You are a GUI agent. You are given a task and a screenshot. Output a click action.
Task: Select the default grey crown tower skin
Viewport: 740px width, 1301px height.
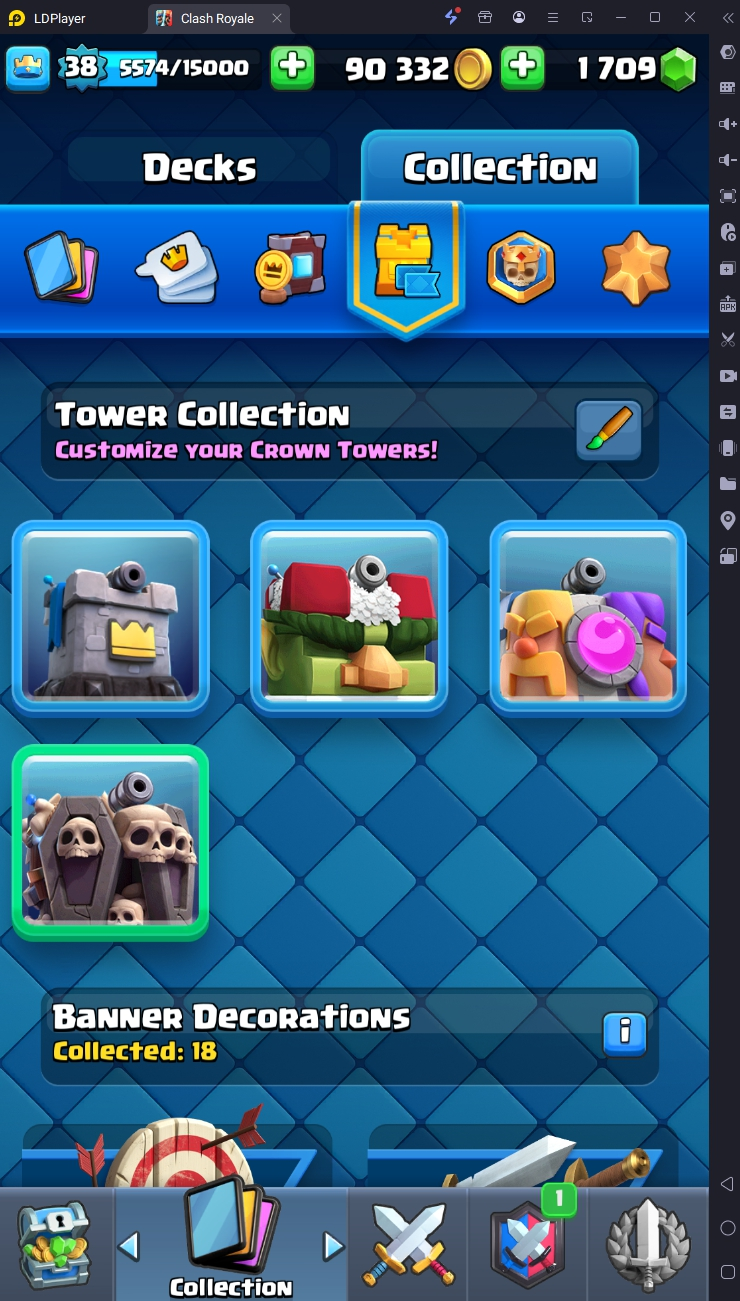(x=110, y=615)
